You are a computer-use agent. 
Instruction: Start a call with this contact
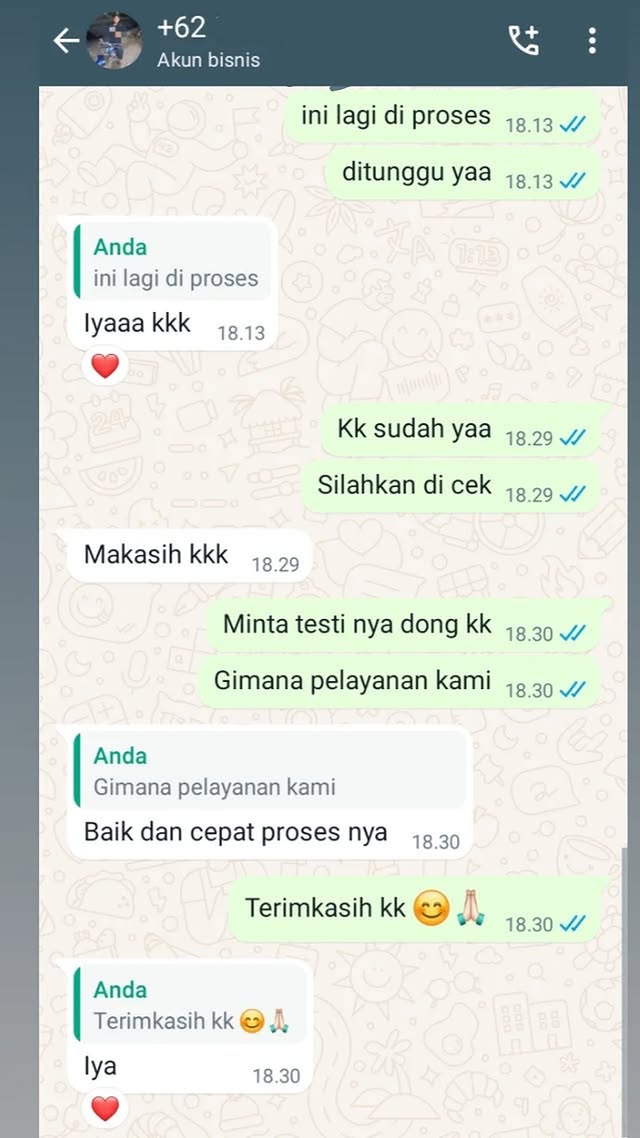click(x=524, y=40)
